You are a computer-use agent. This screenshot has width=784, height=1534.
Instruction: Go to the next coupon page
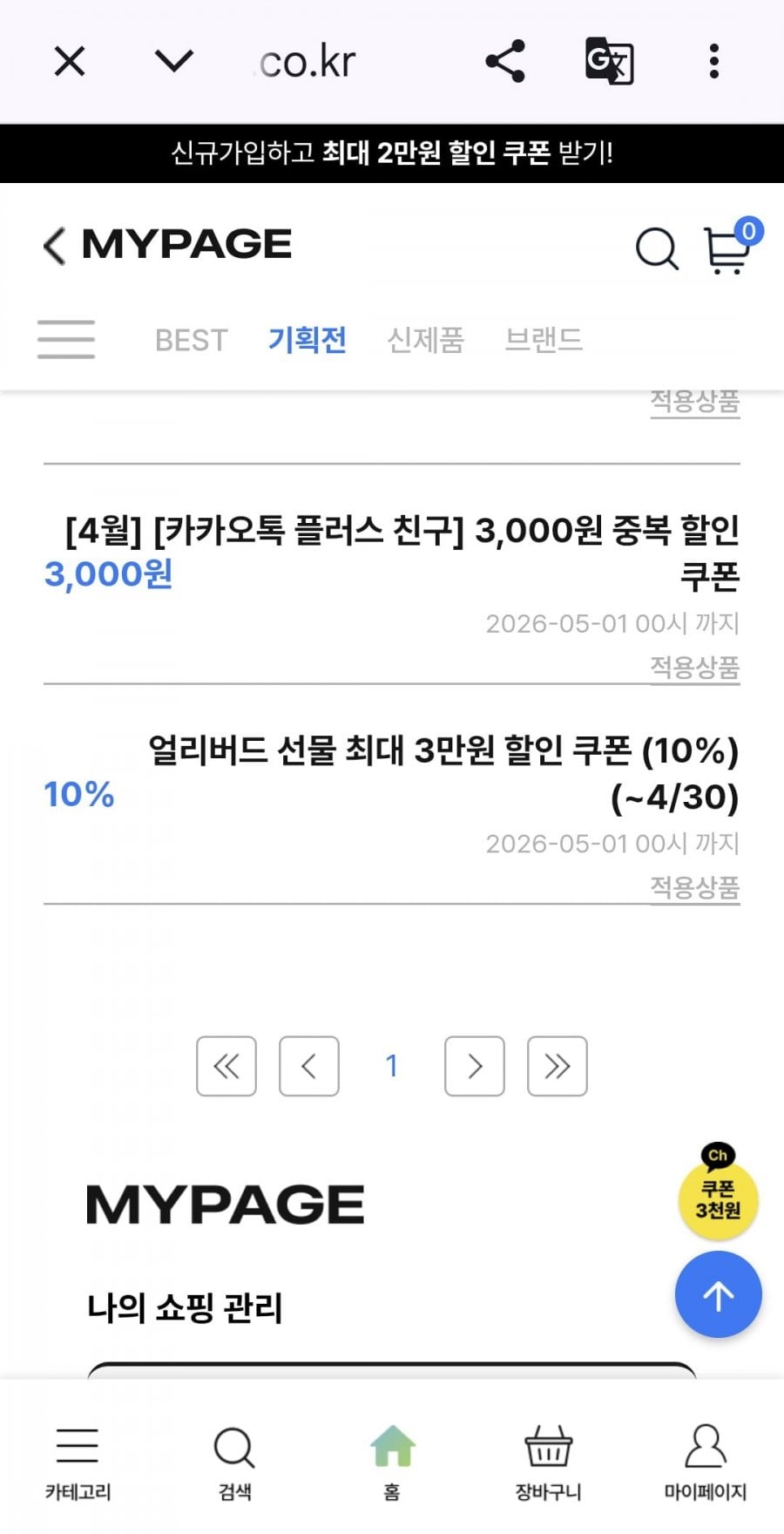pos(475,1066)
